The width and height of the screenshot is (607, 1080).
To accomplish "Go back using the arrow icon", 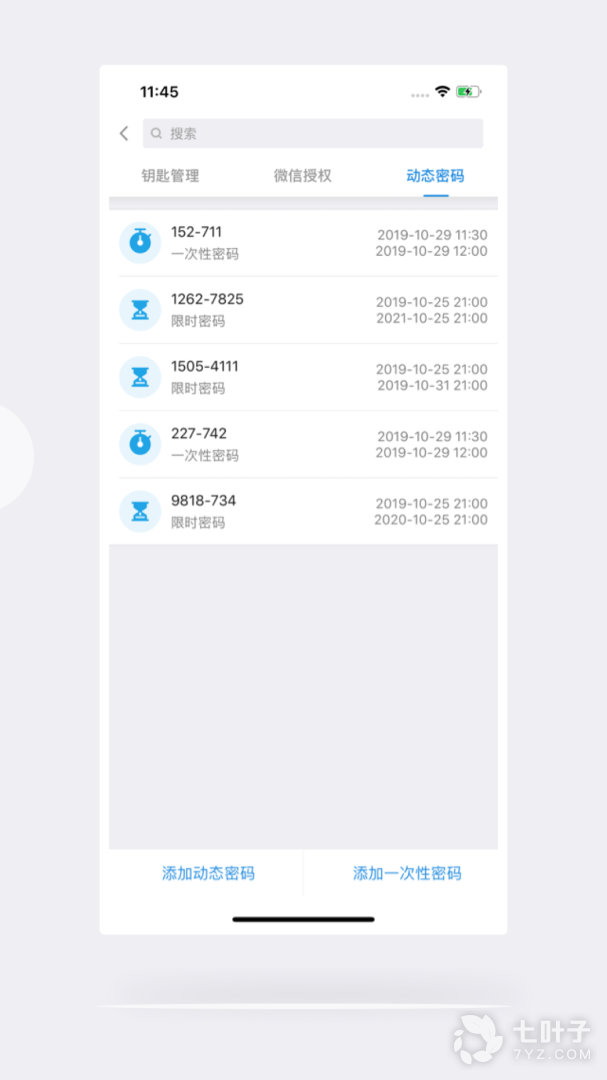I will 124,133.
